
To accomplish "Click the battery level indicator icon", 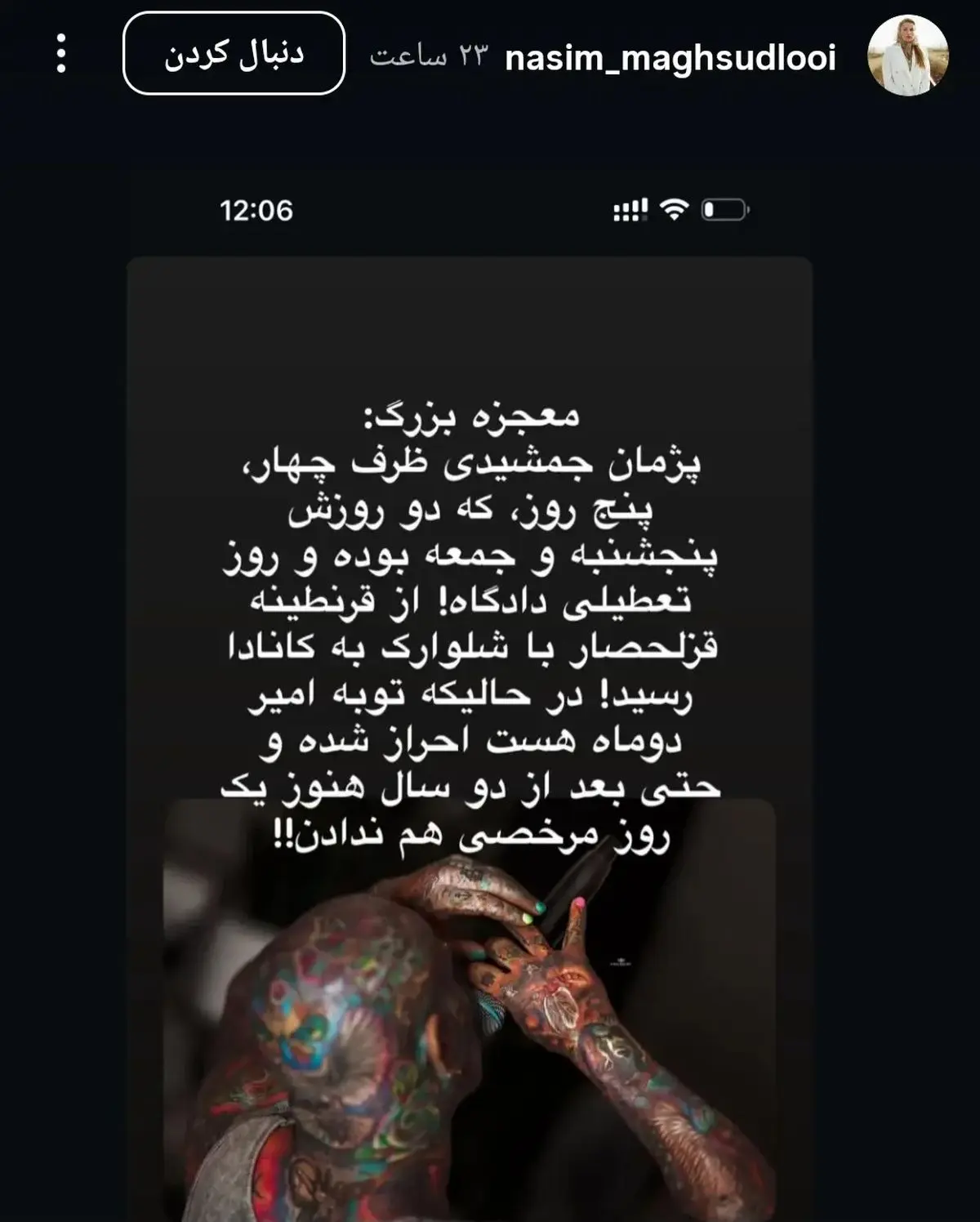I will pos(725,212).
